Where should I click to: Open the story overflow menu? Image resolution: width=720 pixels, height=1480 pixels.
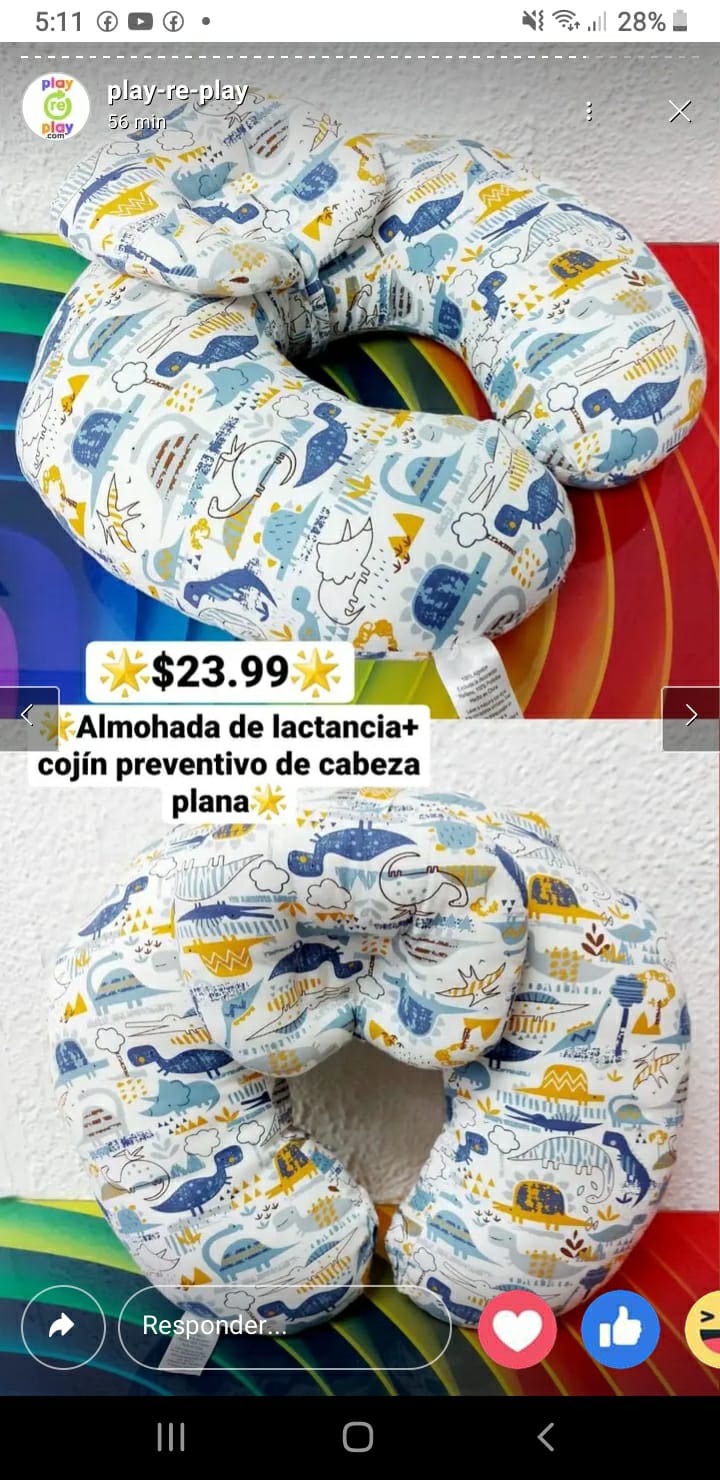pos(589,111)
